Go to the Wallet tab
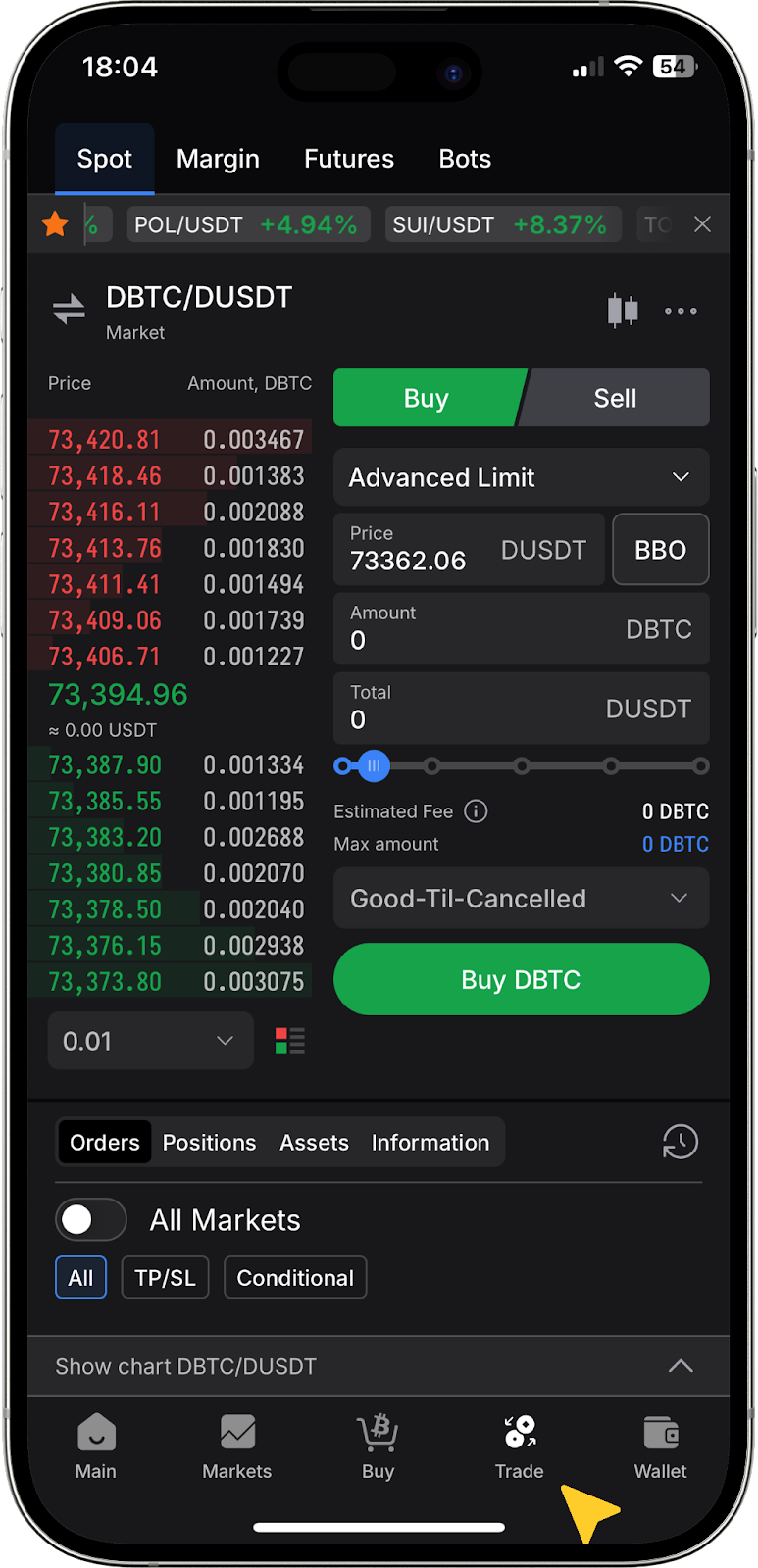Screen dimensions: 758x1568 point(660,1445)
